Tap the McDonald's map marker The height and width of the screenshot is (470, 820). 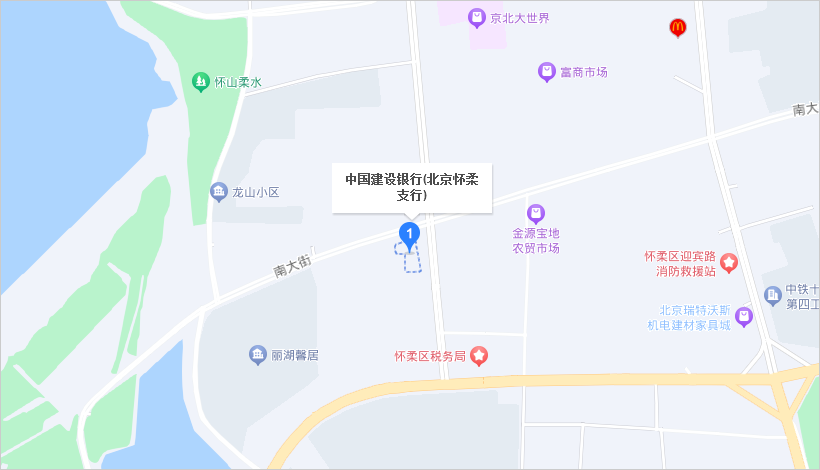pos(678,28)
